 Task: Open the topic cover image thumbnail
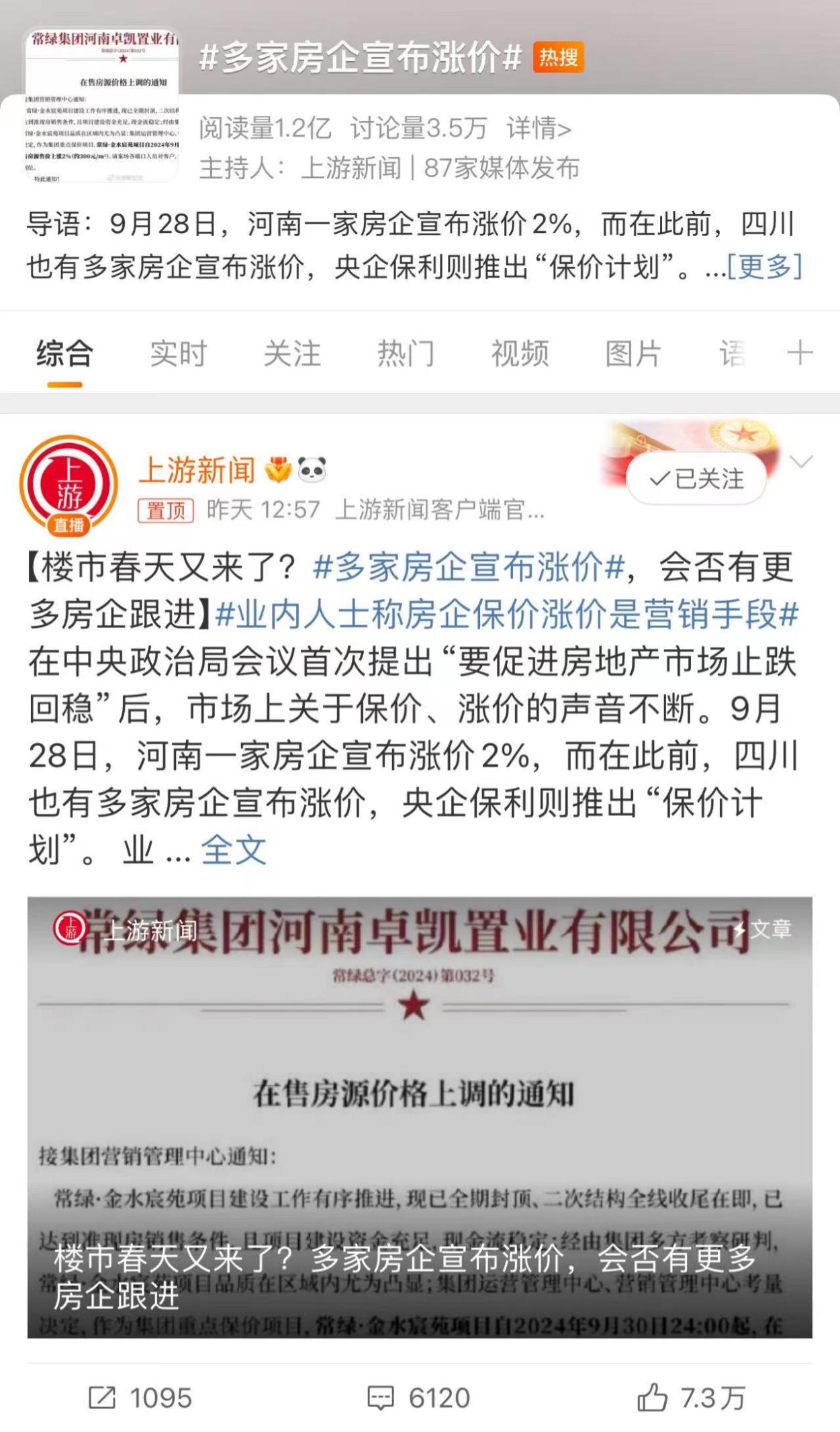point(102,105)
